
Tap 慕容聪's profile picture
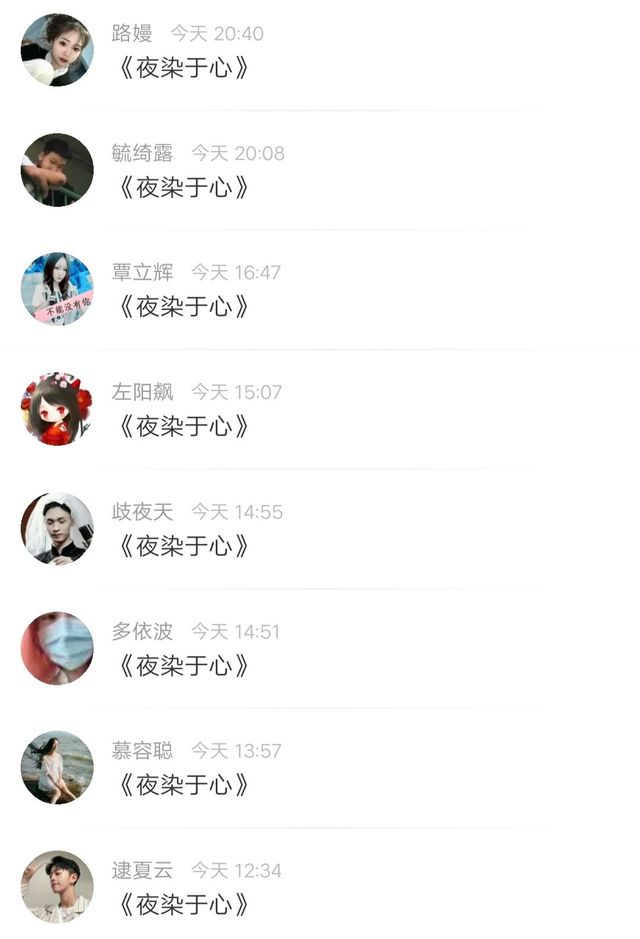pos(57,767)
